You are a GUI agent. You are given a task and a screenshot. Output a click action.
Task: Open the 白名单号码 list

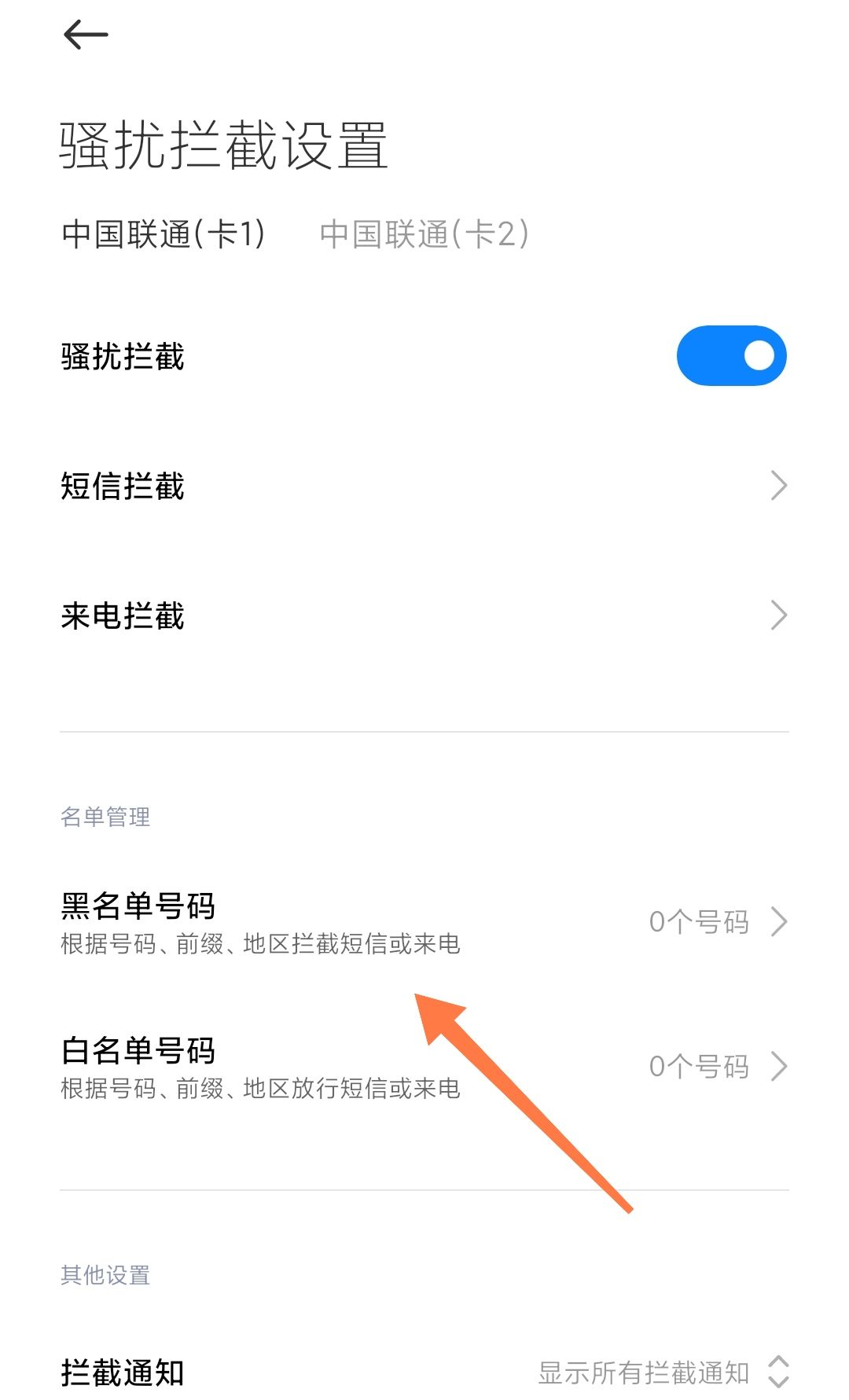(424, 1067)
